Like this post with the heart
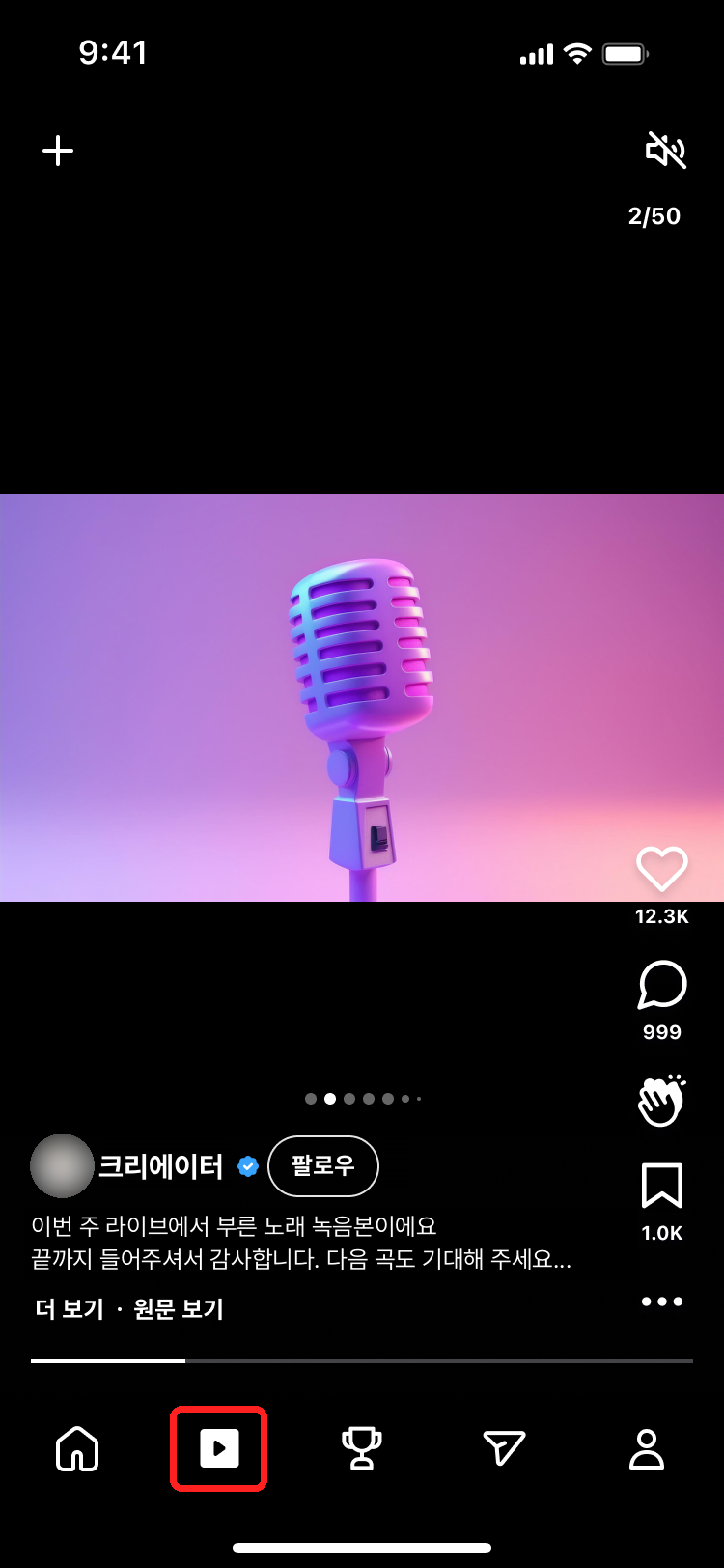The image size is (724, 1568). (x=662, y=869)
